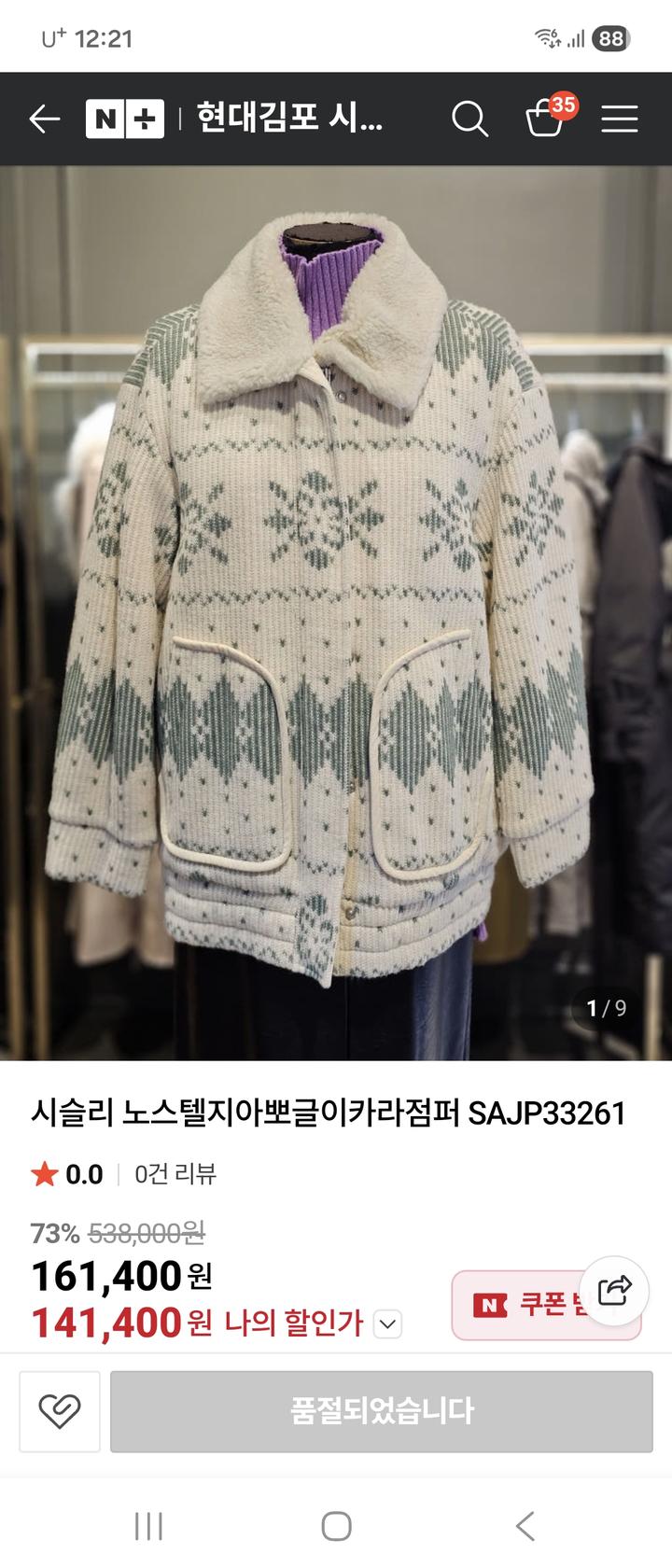Viewport: 672px width, 1568px height.
Task: Add this jacket to wishlist
Action: point(60,1411)
